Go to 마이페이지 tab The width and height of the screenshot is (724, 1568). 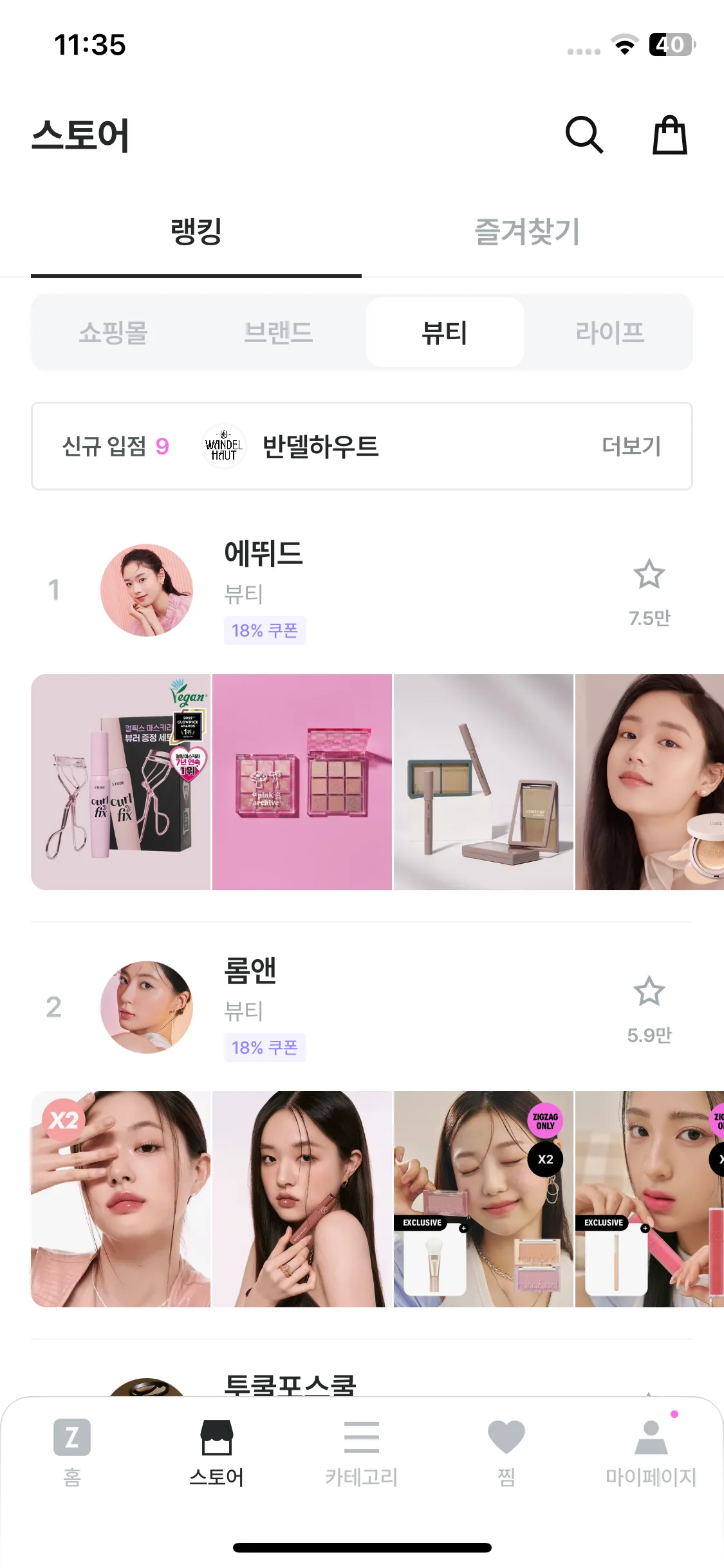tap(651, 1452)
